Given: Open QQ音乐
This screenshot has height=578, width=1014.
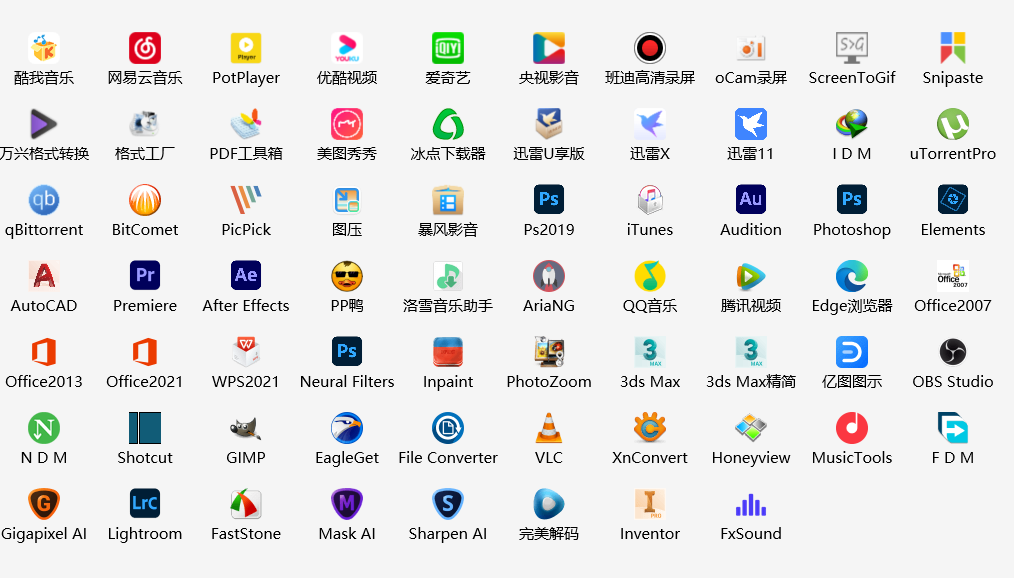Looking at the screenshot, I should (x=650, y=276).
